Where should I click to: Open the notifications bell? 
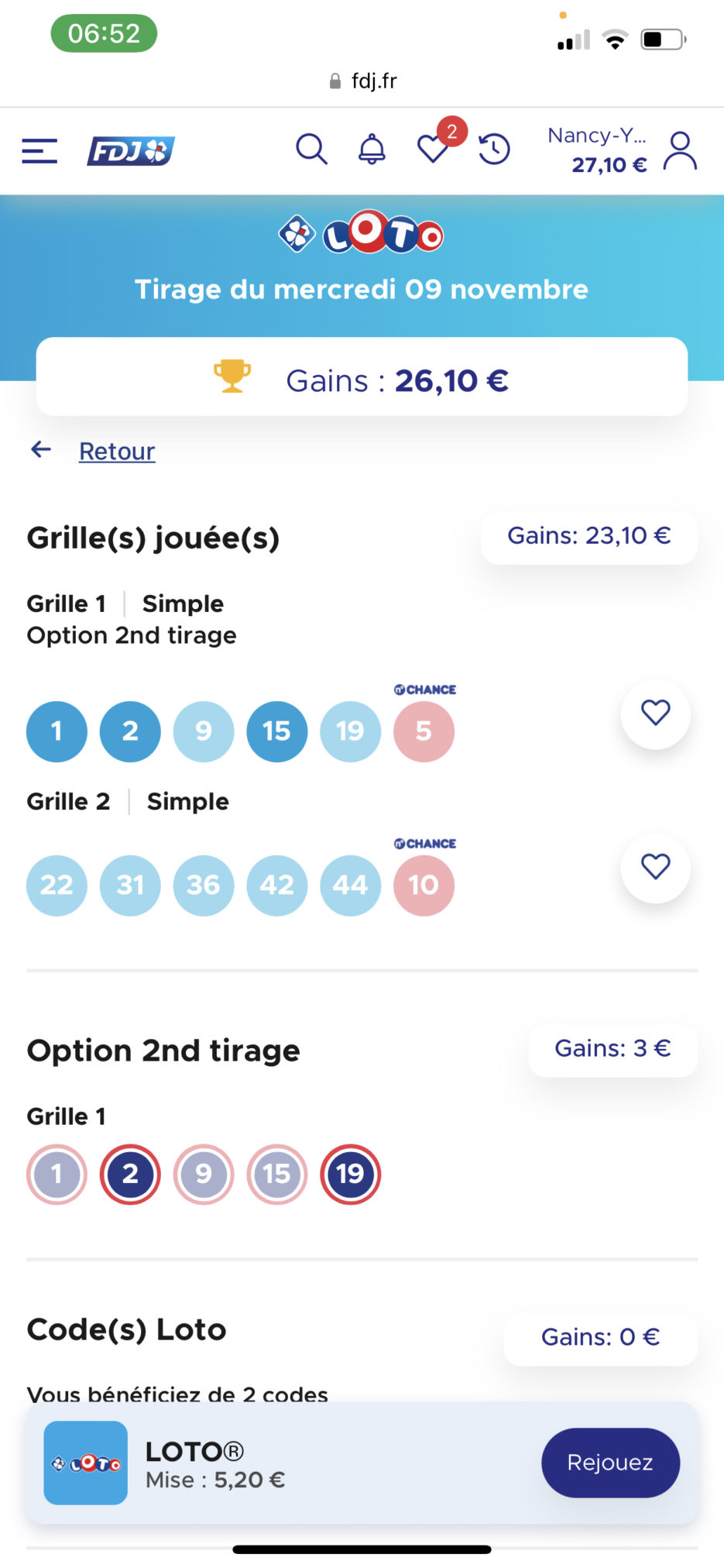coord(372,150)
